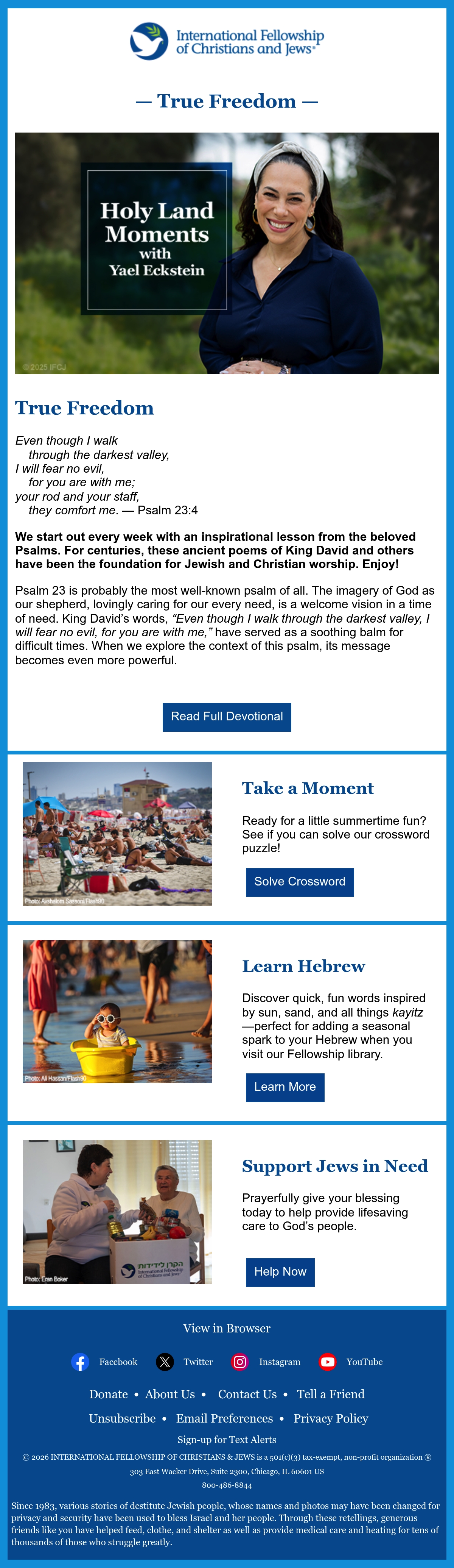Go to the Instagram link

click(266, 1362)
